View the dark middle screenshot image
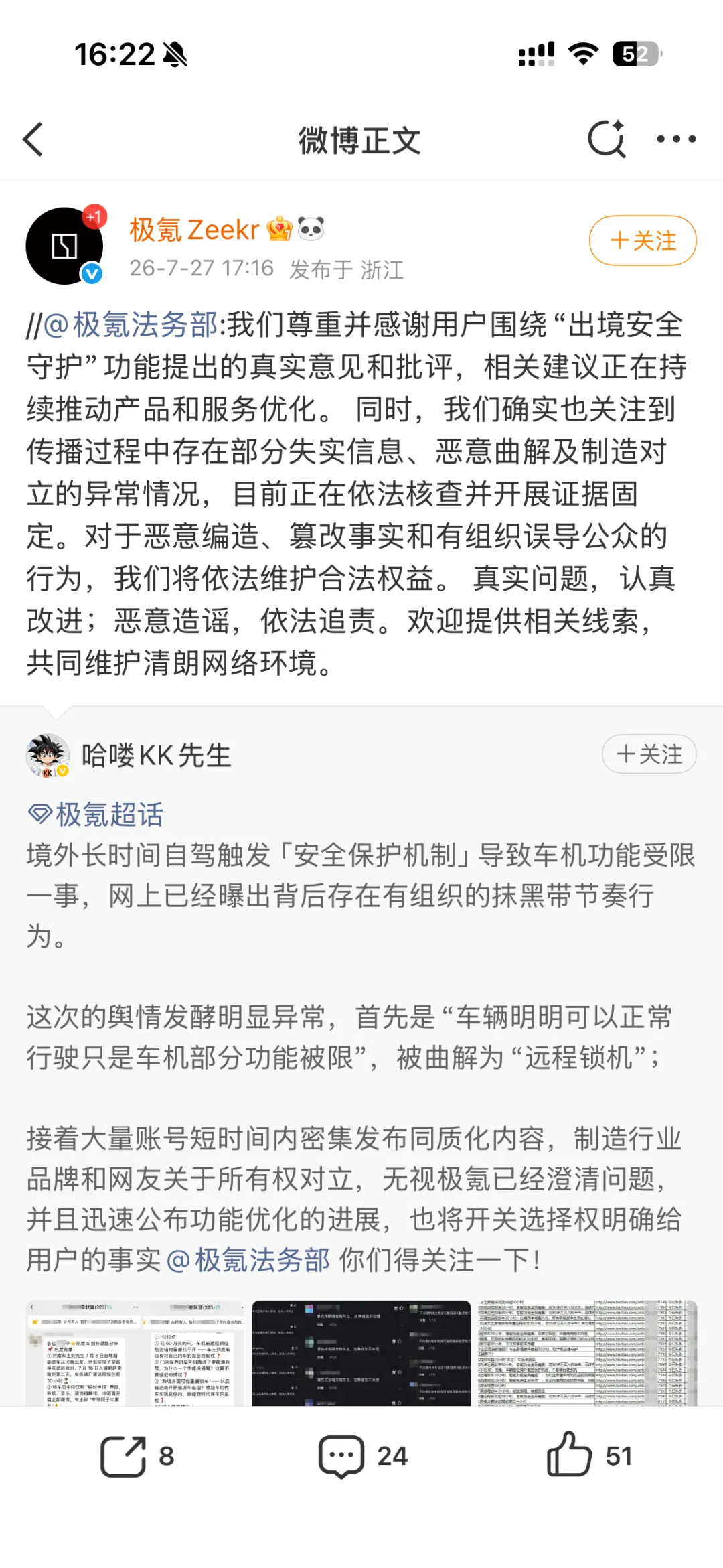The width and height of the screenshot is (723, 1568). (x=361, y=1354)
